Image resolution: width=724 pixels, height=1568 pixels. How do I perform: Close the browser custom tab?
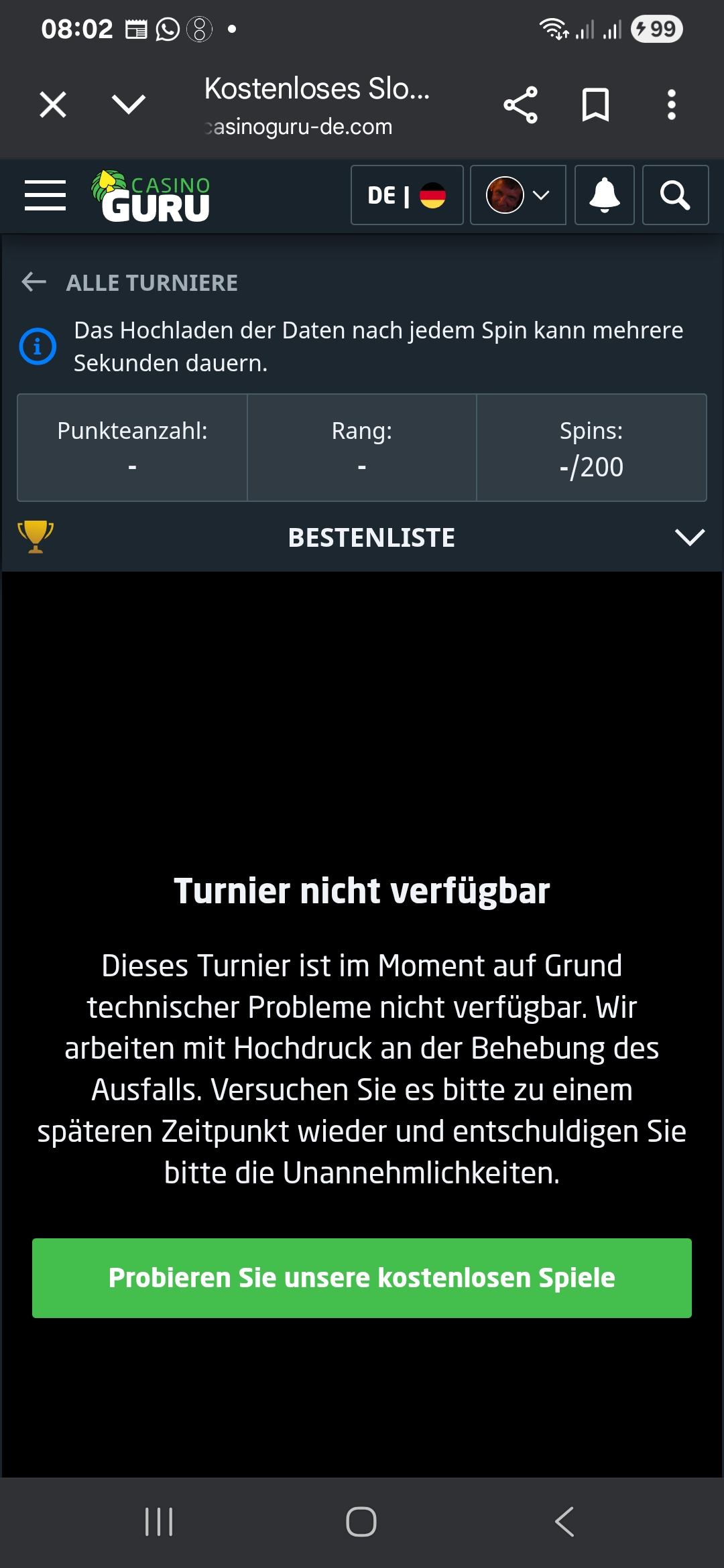(x=53, y=105)
